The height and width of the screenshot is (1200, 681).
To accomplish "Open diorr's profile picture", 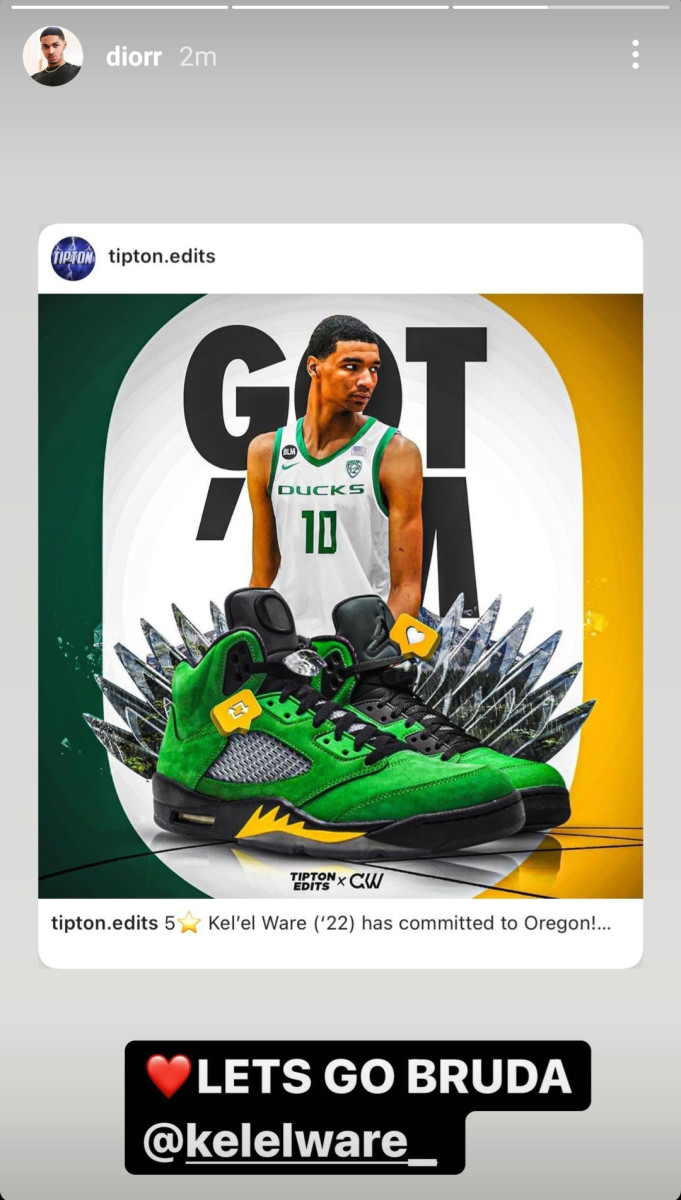I will [52, 56].
